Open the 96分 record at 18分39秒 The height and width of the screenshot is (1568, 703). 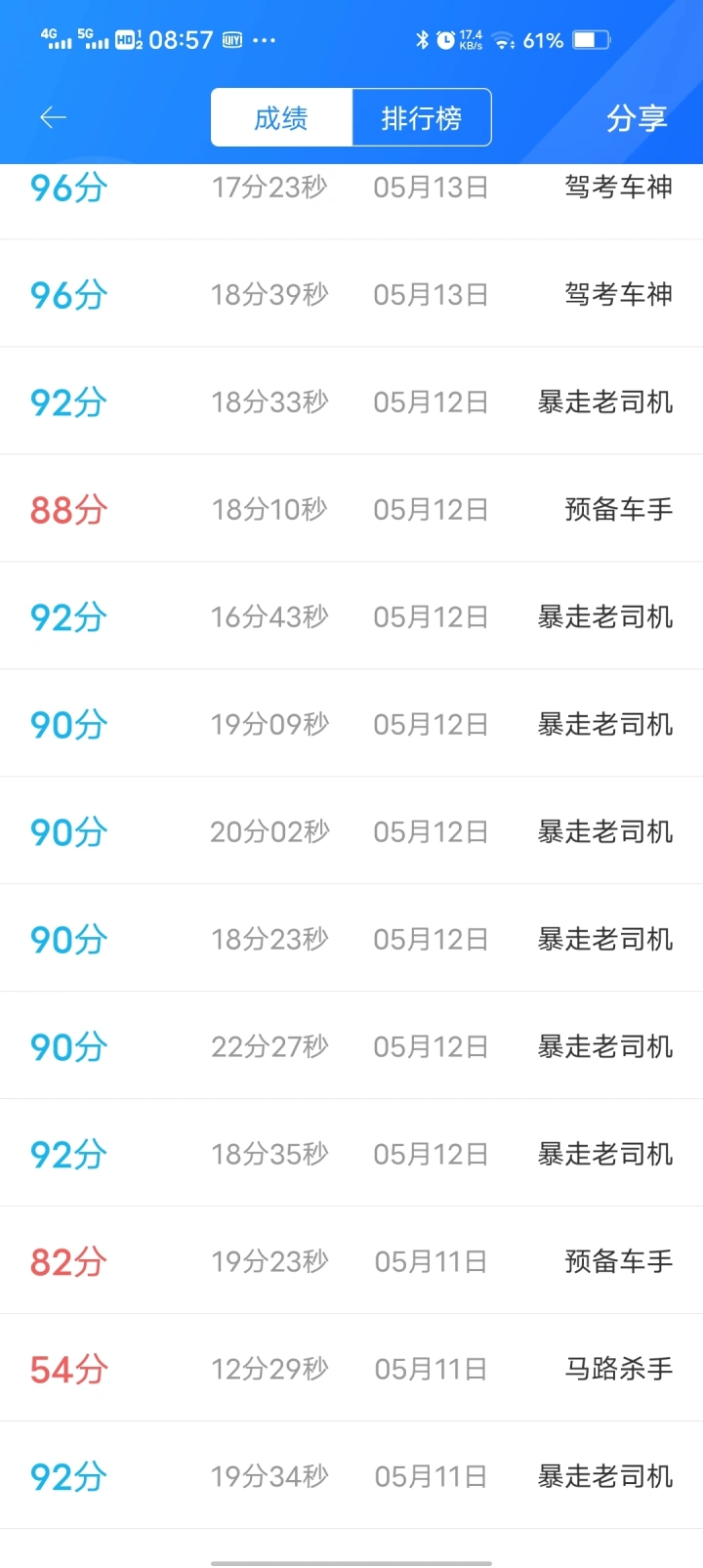(351, 293)
